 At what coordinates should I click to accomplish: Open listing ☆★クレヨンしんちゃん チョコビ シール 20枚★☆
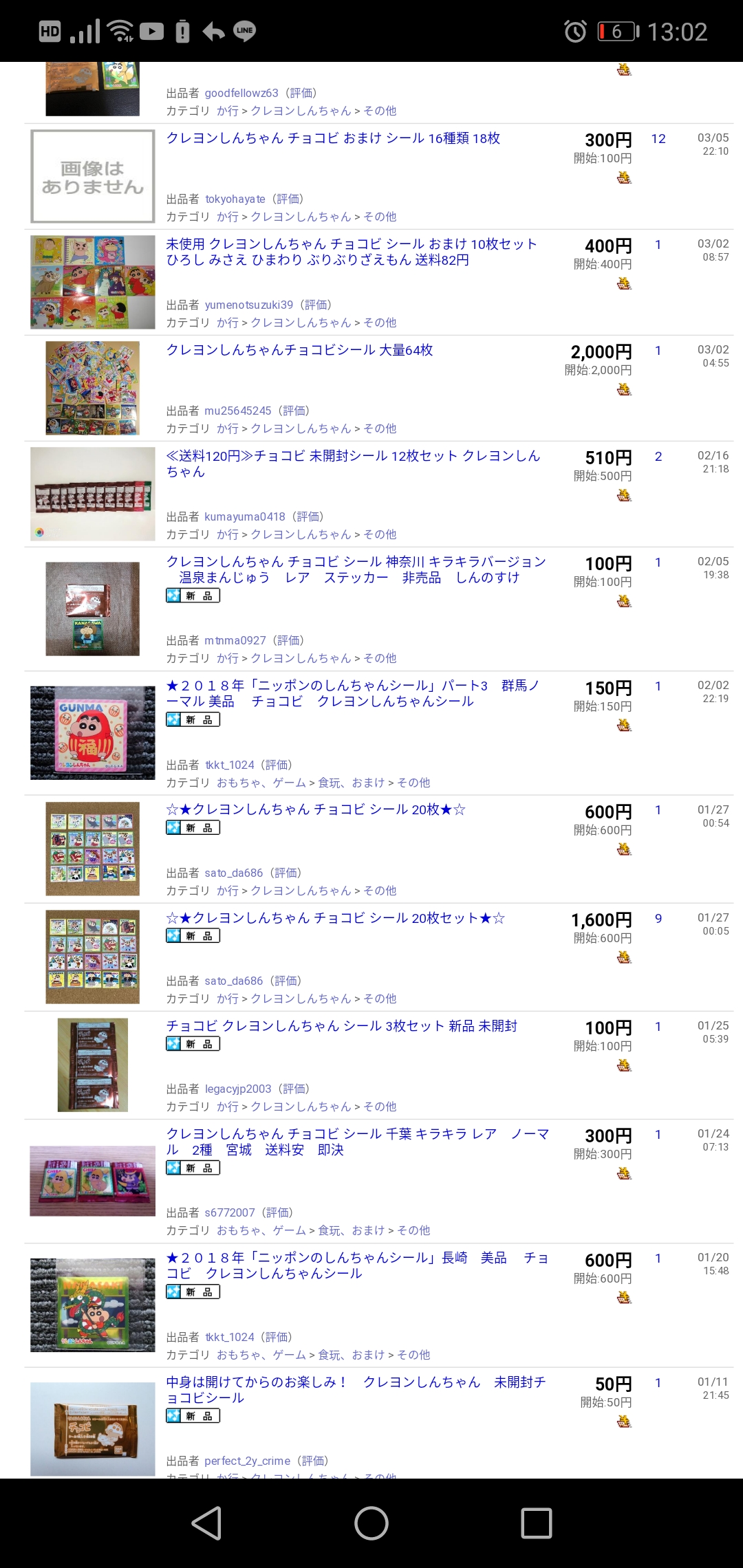click(x=316, y=809)
